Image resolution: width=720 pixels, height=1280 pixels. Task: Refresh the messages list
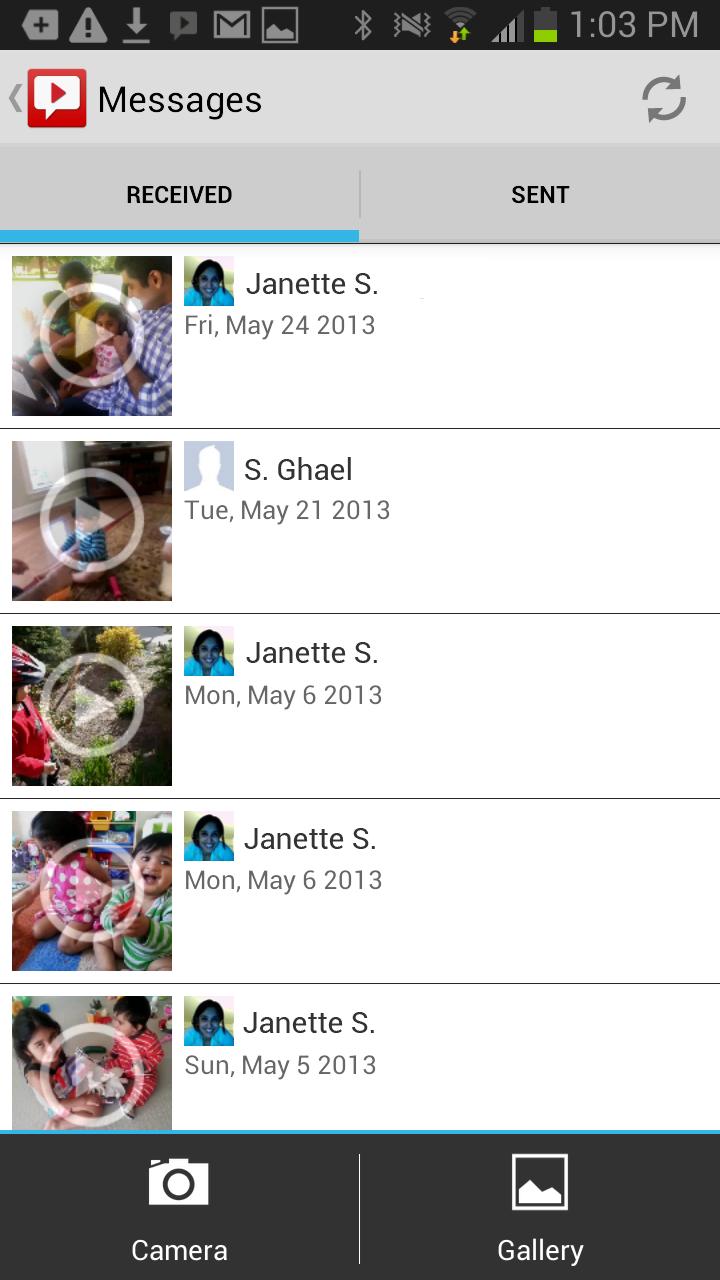tap(663, 99)
